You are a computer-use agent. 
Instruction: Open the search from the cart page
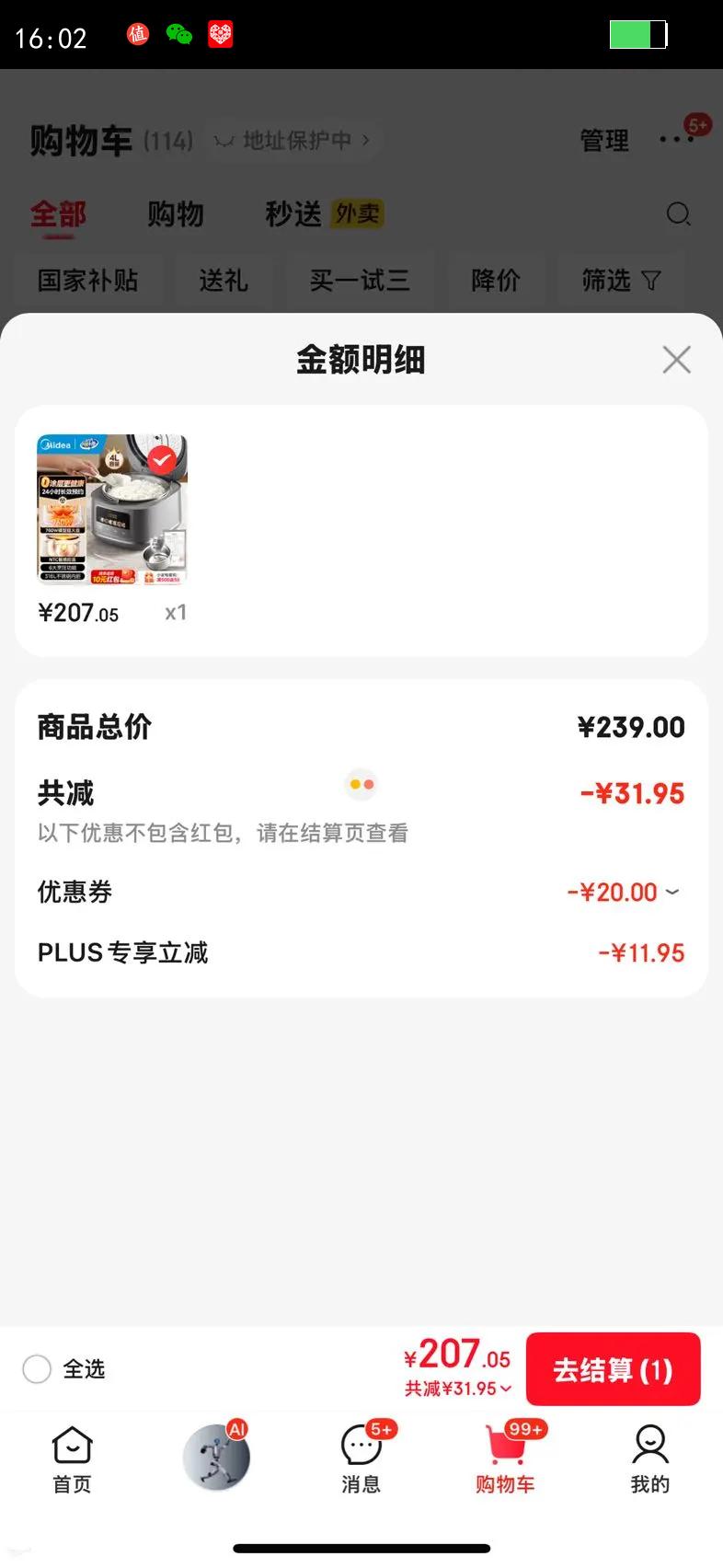coord(679,214)
